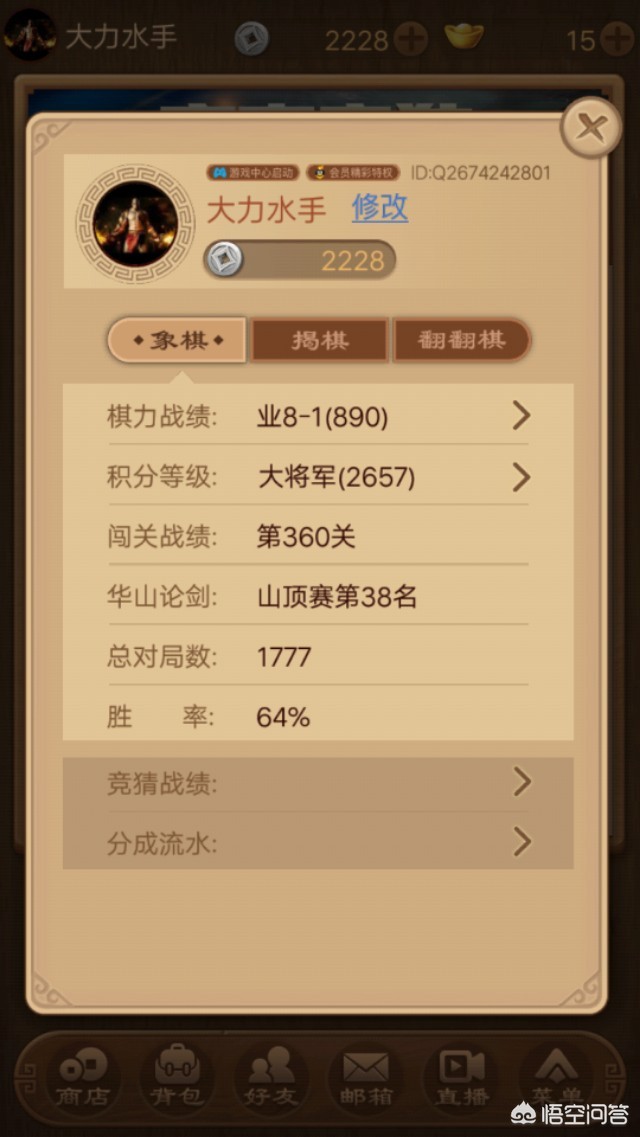640x1137 pixels.
Task: Switch to the 揭棋 tab
Action: coord(319,340)
